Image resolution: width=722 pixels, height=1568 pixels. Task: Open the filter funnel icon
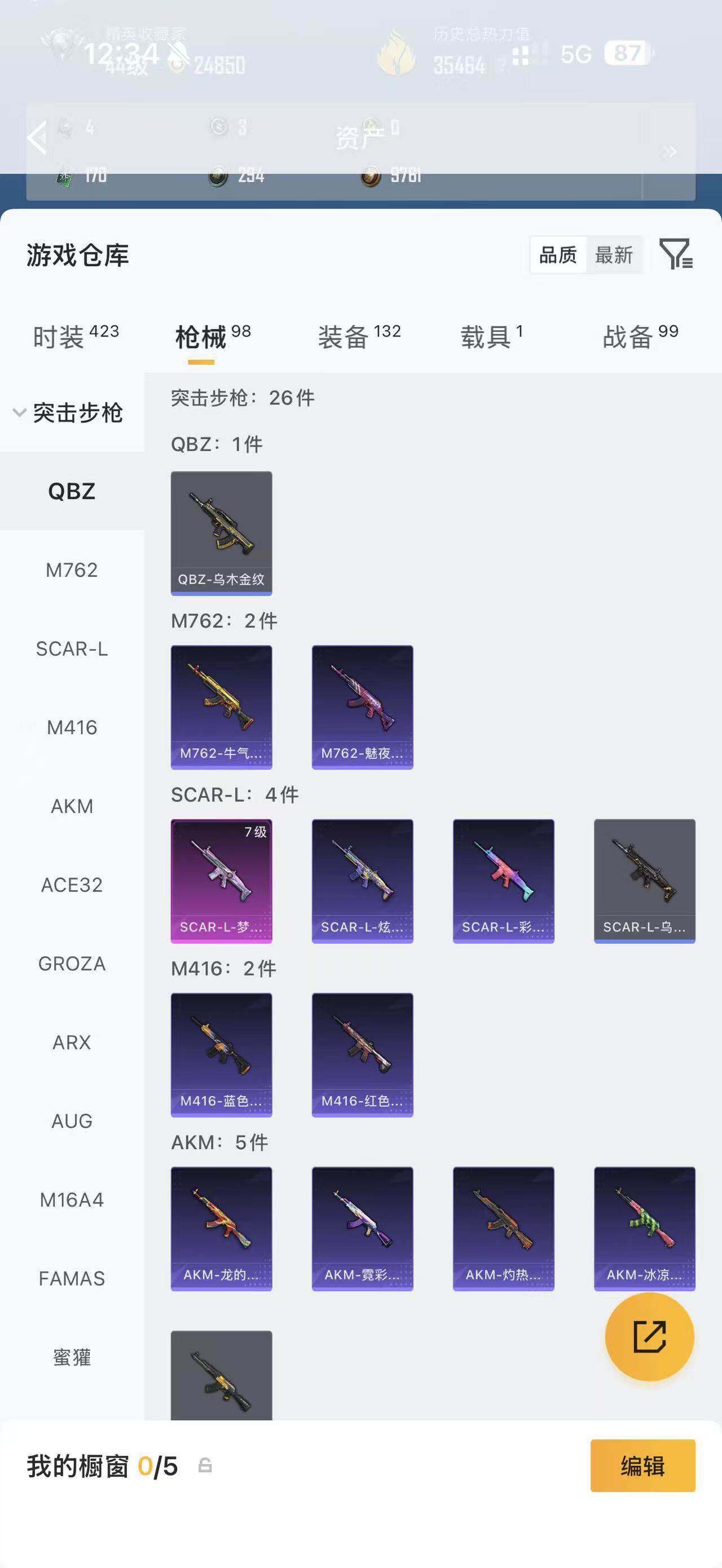pyautogui.click(x=676, y=254)
